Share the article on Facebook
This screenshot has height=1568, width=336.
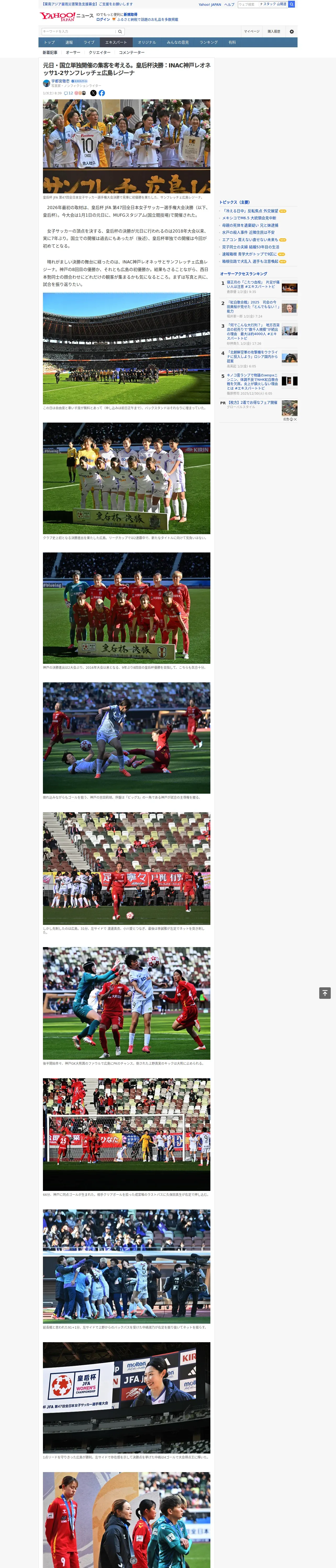(102, 93)
